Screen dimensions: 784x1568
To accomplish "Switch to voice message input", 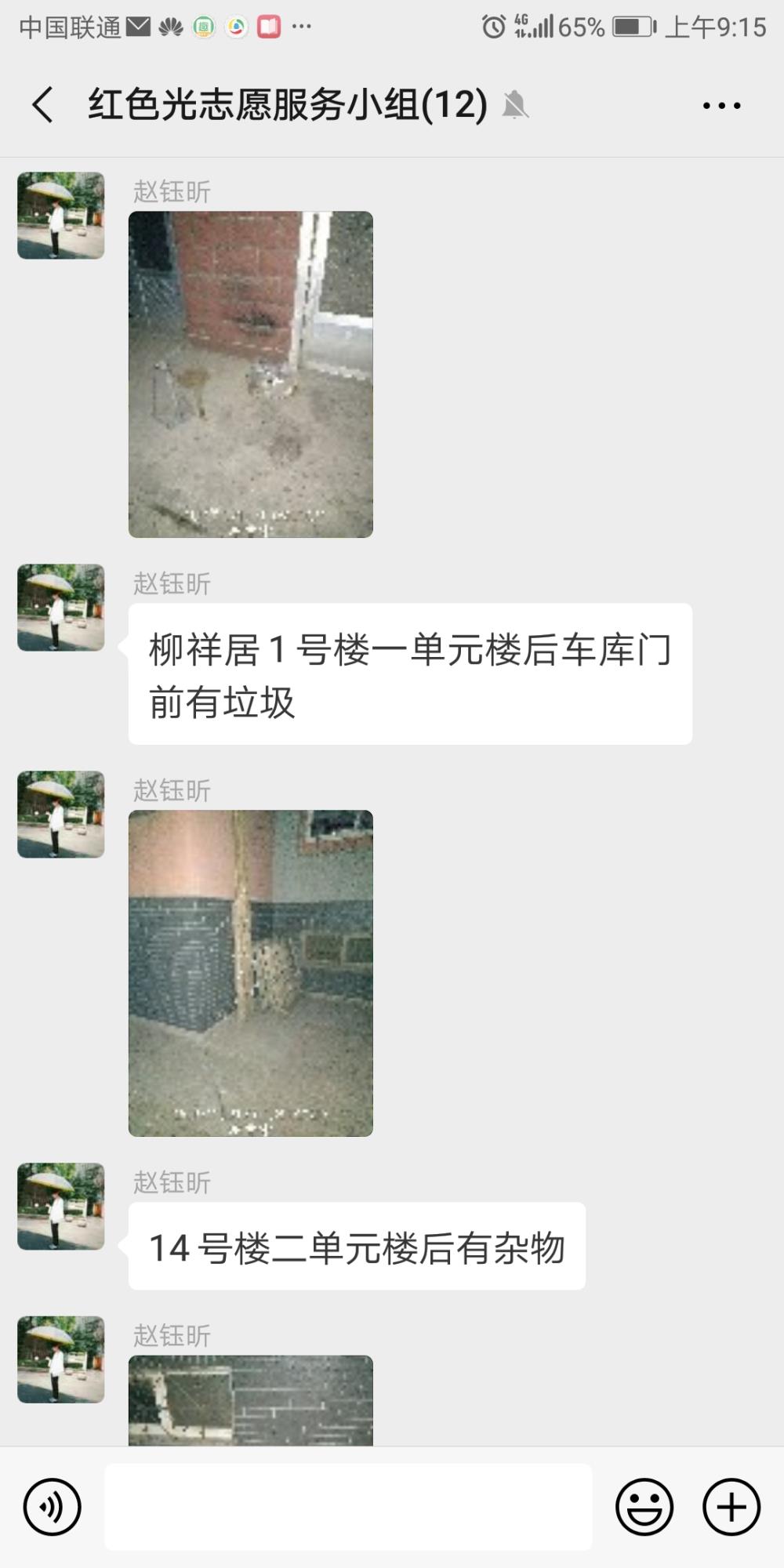I will 53,1507.
